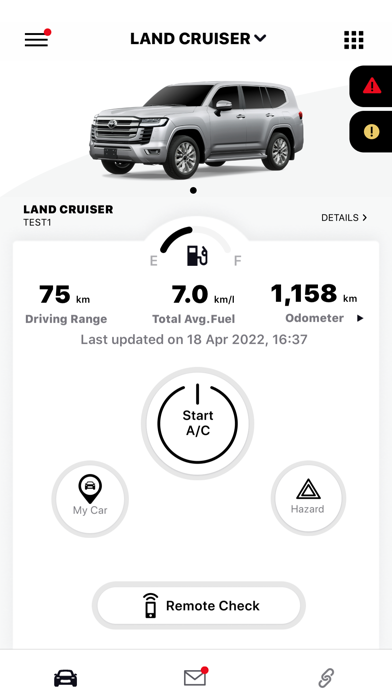392x696 pixels.
Task: Open the hamburger menu
Action: coord(36,39)
